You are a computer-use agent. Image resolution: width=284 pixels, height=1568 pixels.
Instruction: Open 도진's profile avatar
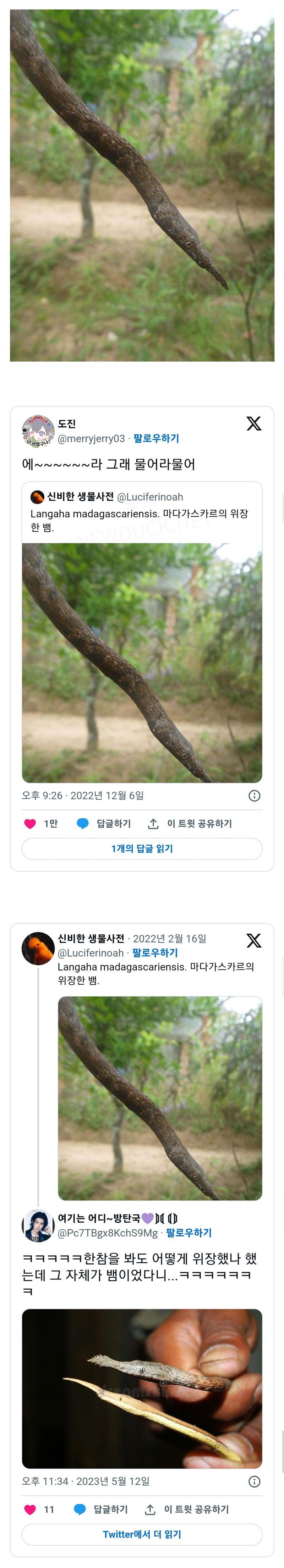(38, 432)
